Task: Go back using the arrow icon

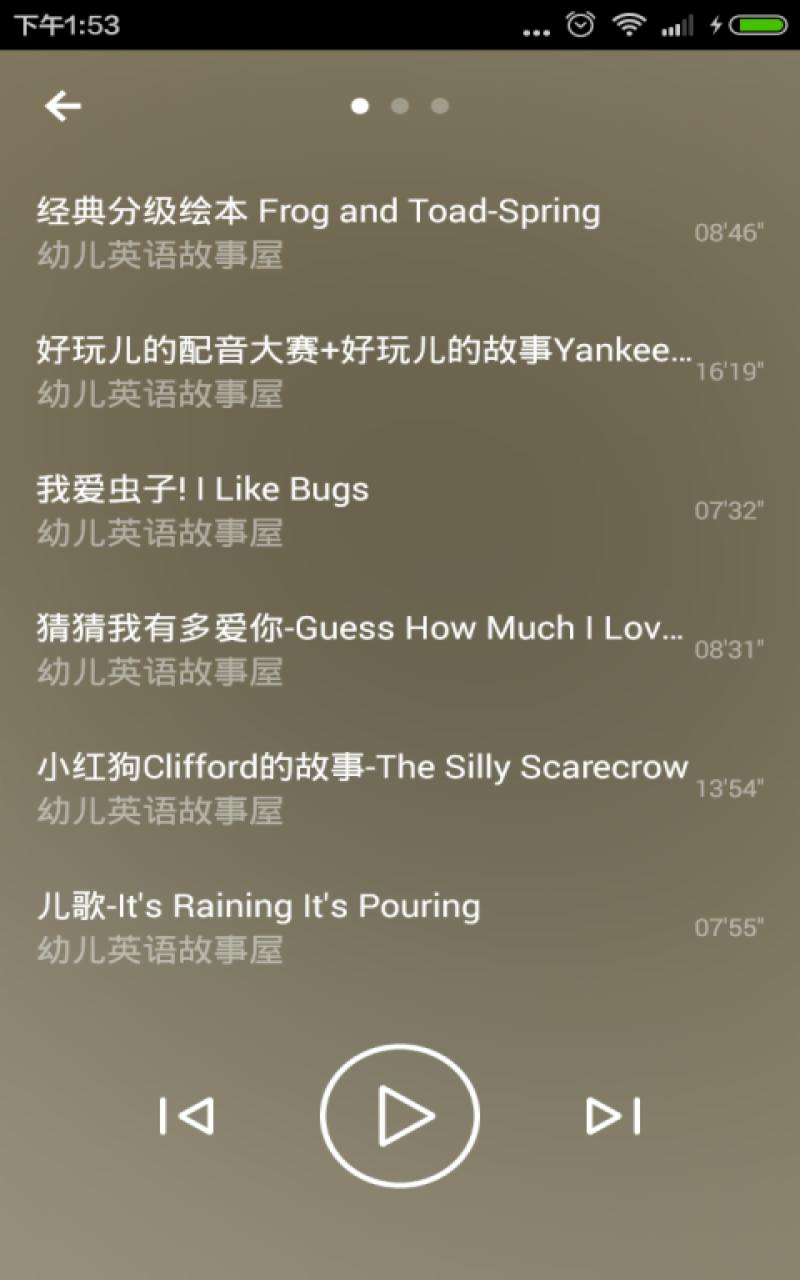Action: 62,106
